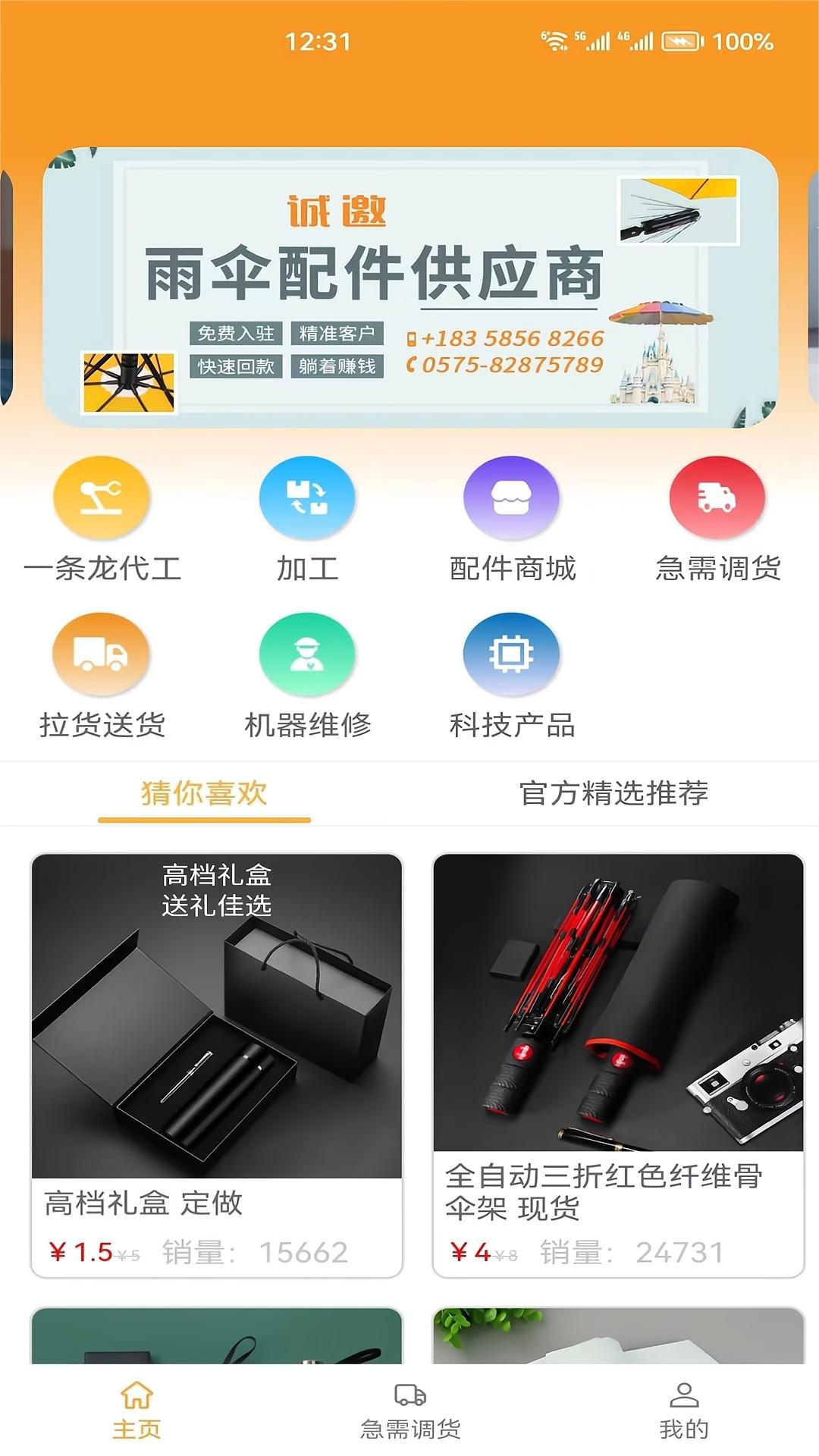Tap the battery indicator in status bar
819x1456 pixels.
(x=682, y=42)
